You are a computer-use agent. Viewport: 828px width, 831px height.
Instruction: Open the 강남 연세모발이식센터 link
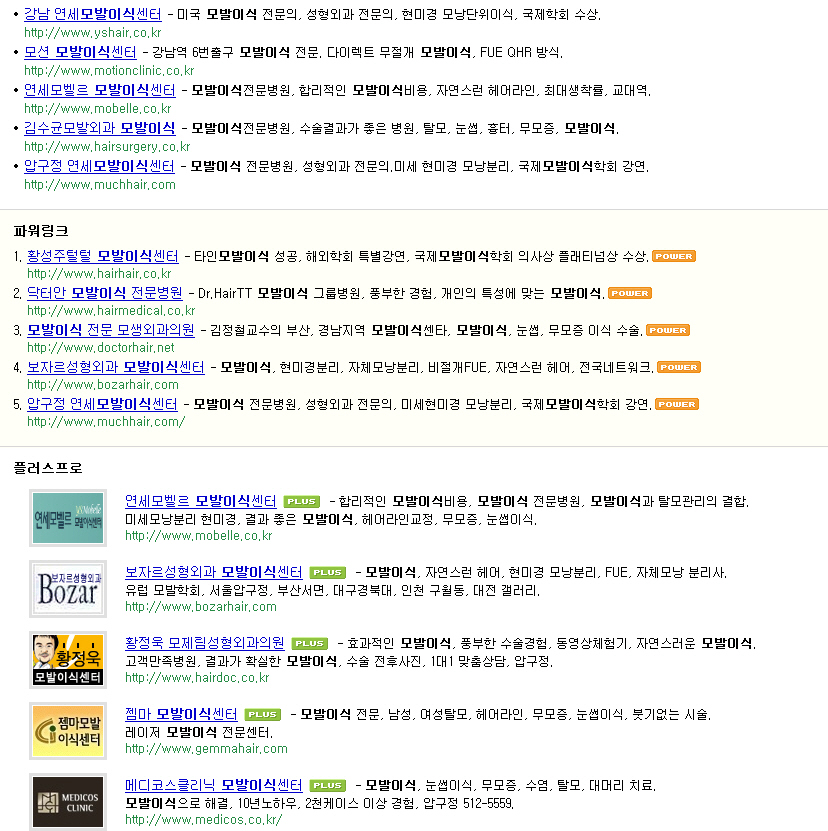point(93,14)
